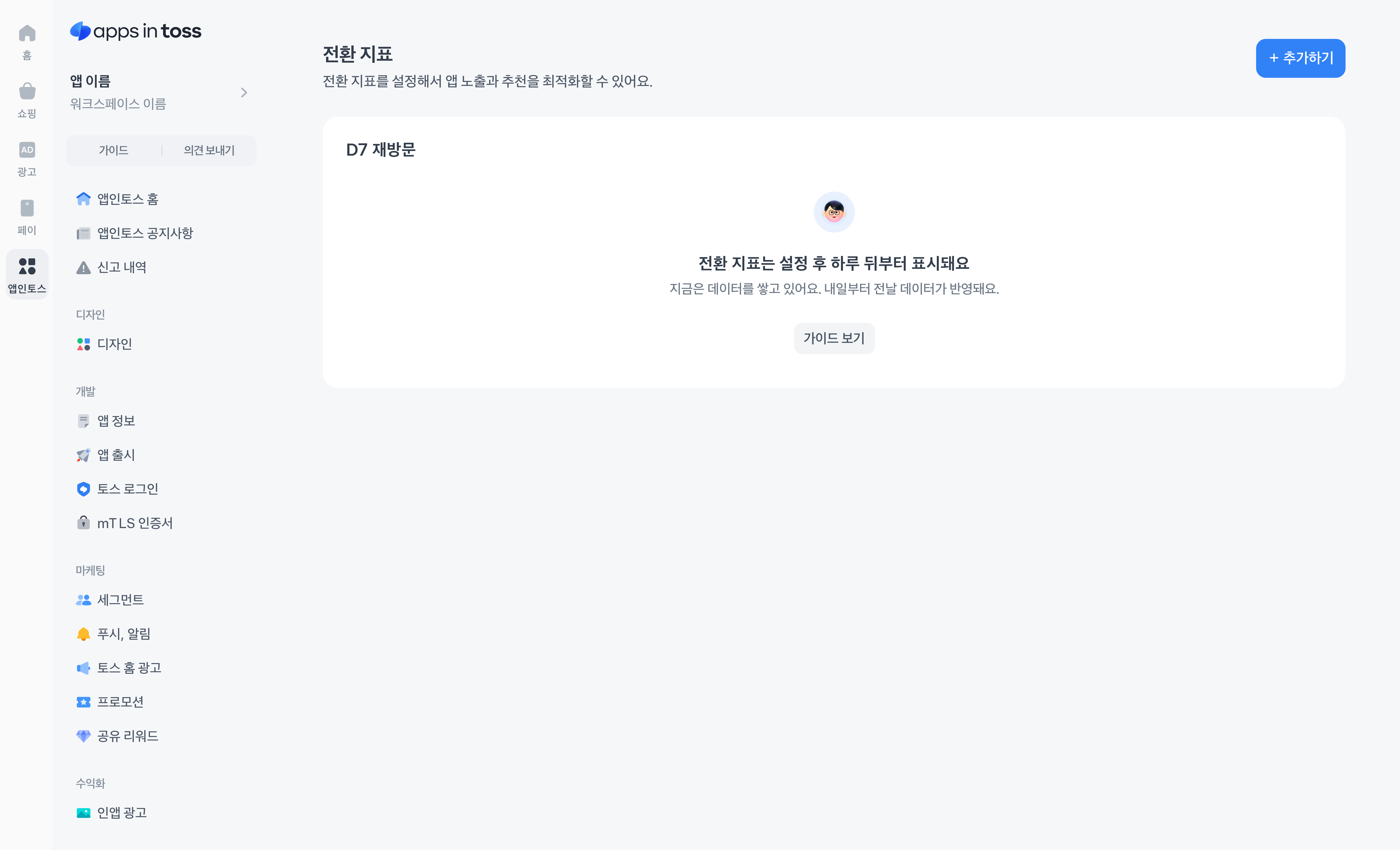Screen dimensions: 1400x850
Task: Switch to the 쇼핑 section
Action: 27,100
